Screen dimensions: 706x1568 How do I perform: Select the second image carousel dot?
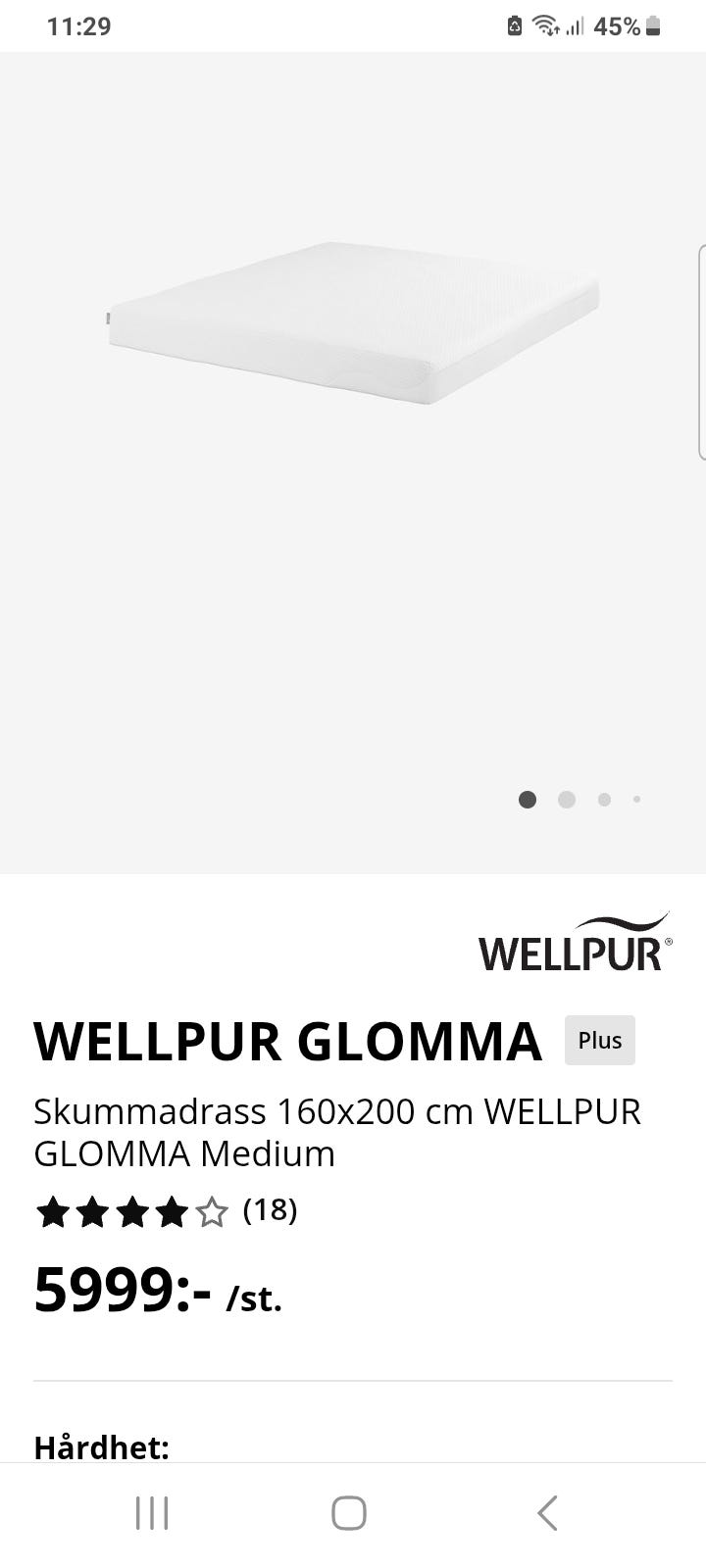pos(566,800)
